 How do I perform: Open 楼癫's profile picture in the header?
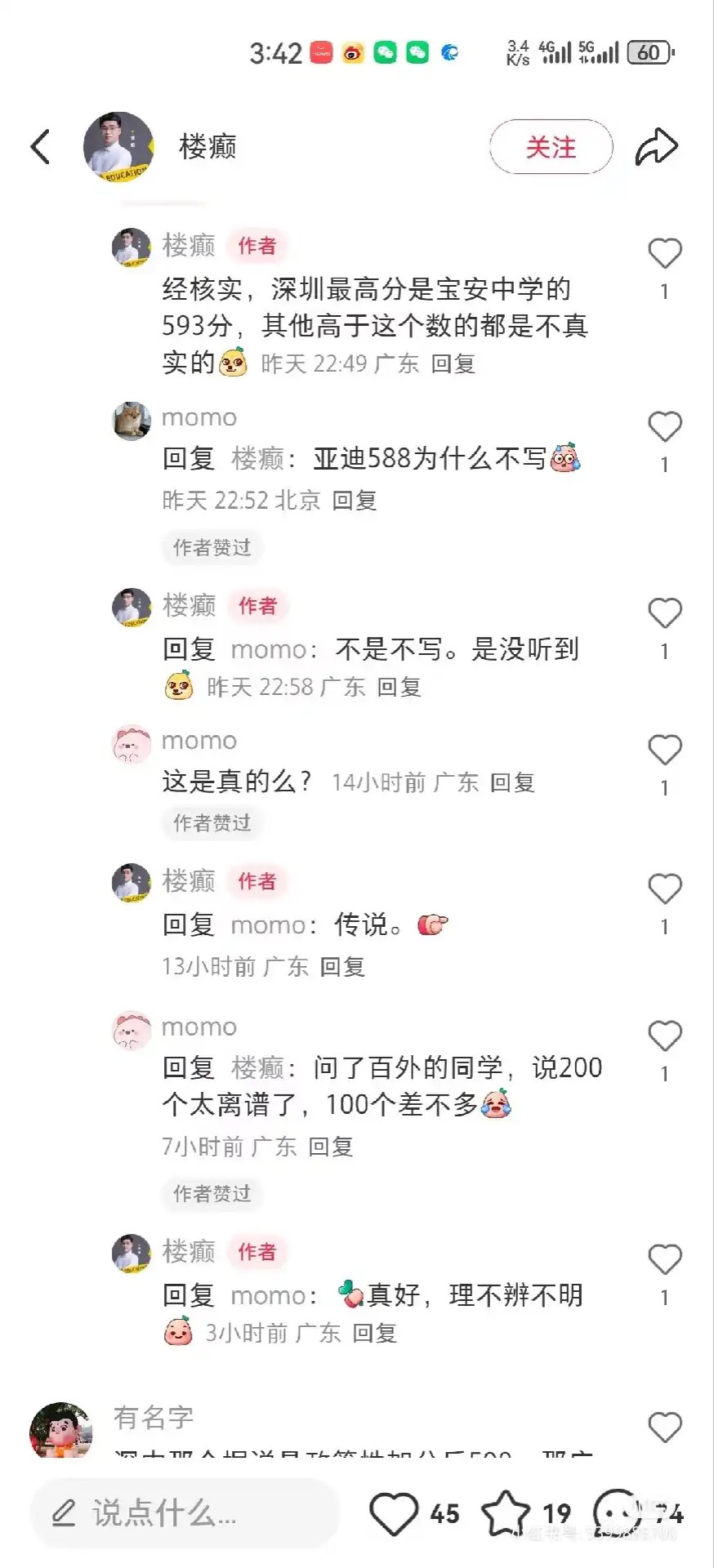click(x=118, y=147)
